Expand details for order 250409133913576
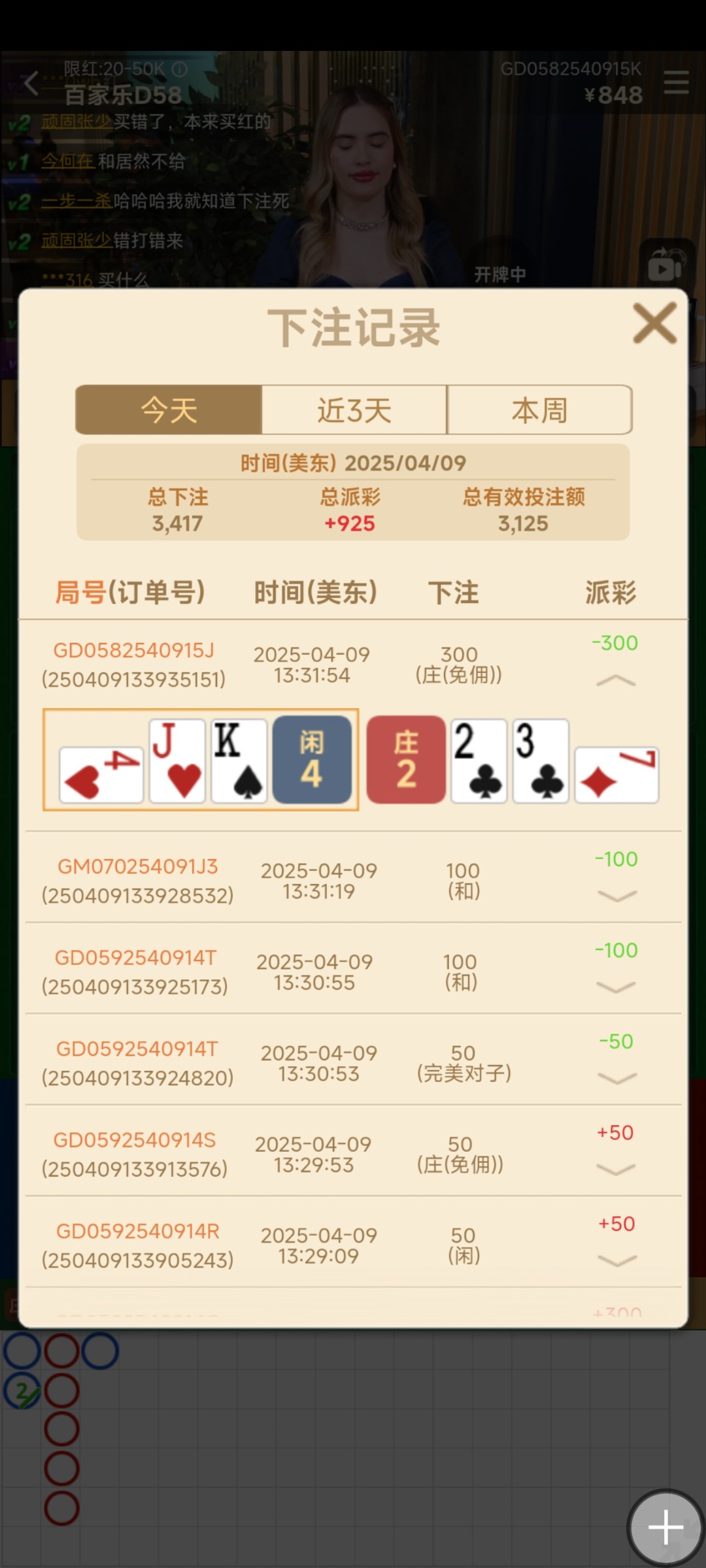Screen dimensions: 706x1568 616,1169
